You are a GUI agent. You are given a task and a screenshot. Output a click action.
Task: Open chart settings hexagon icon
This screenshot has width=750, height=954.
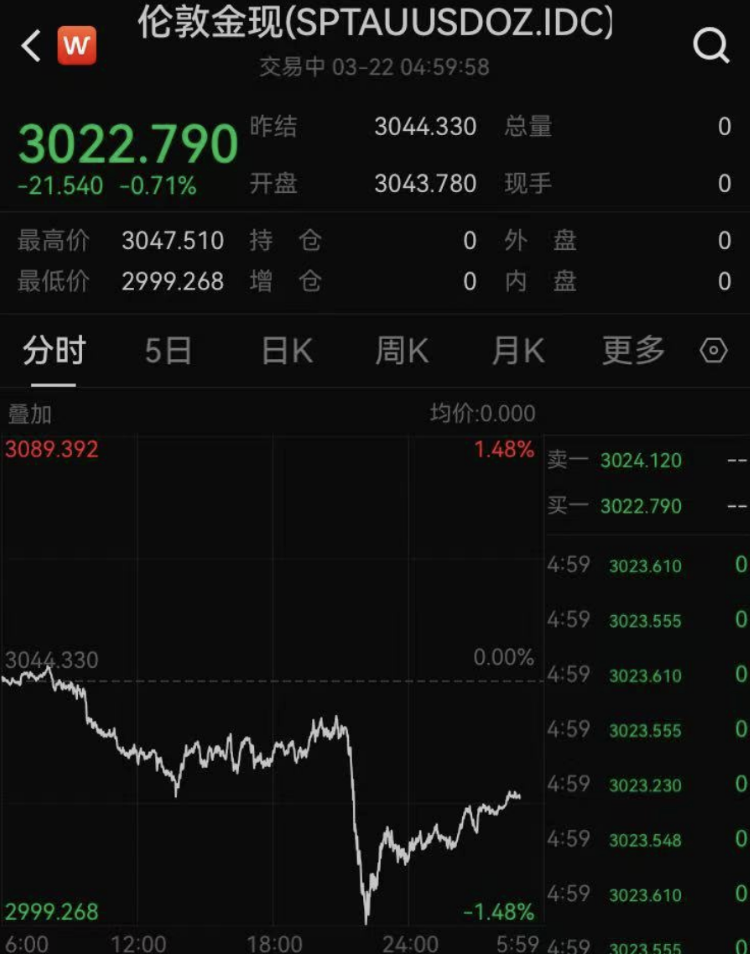click(x=713, y=351)
